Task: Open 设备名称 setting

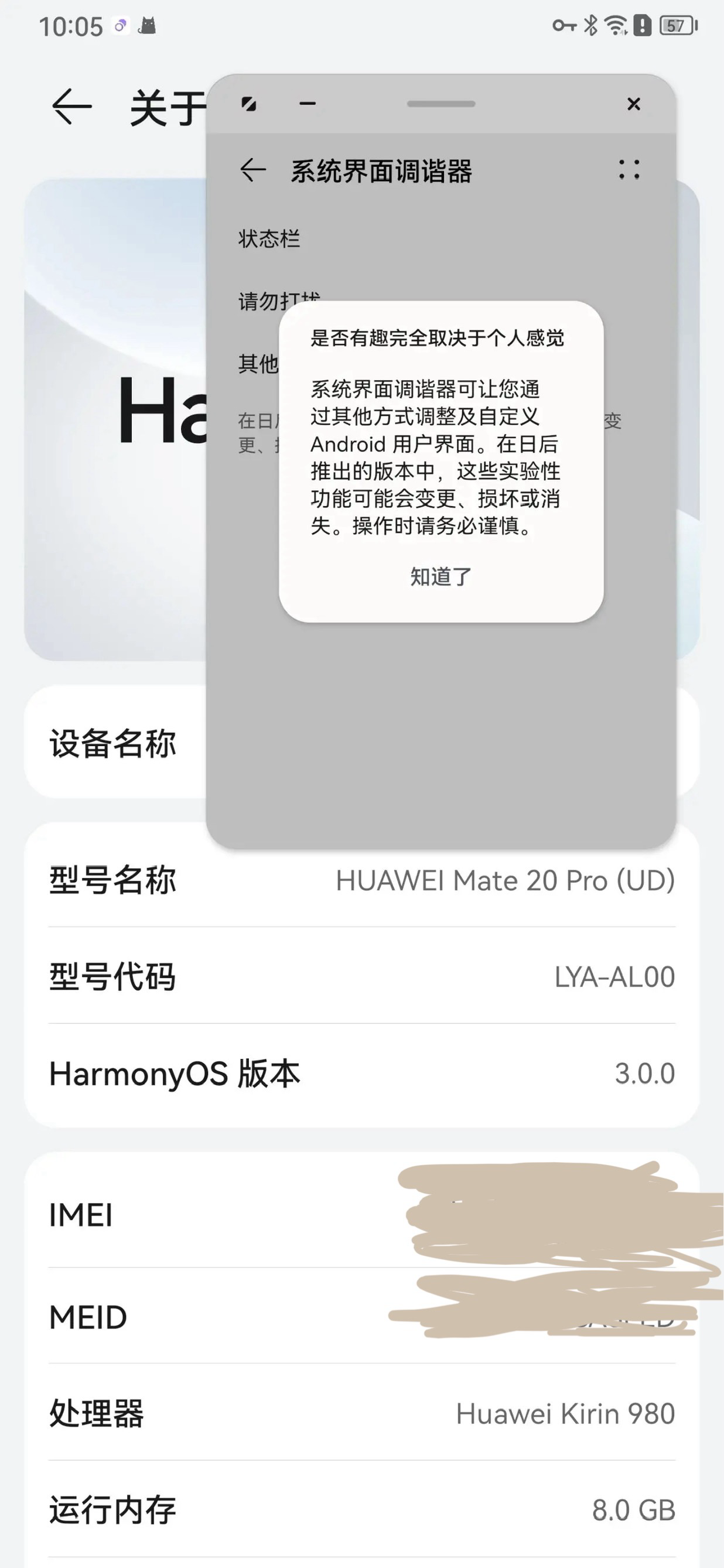Action: pyautogui.click(x=113, y=743)
